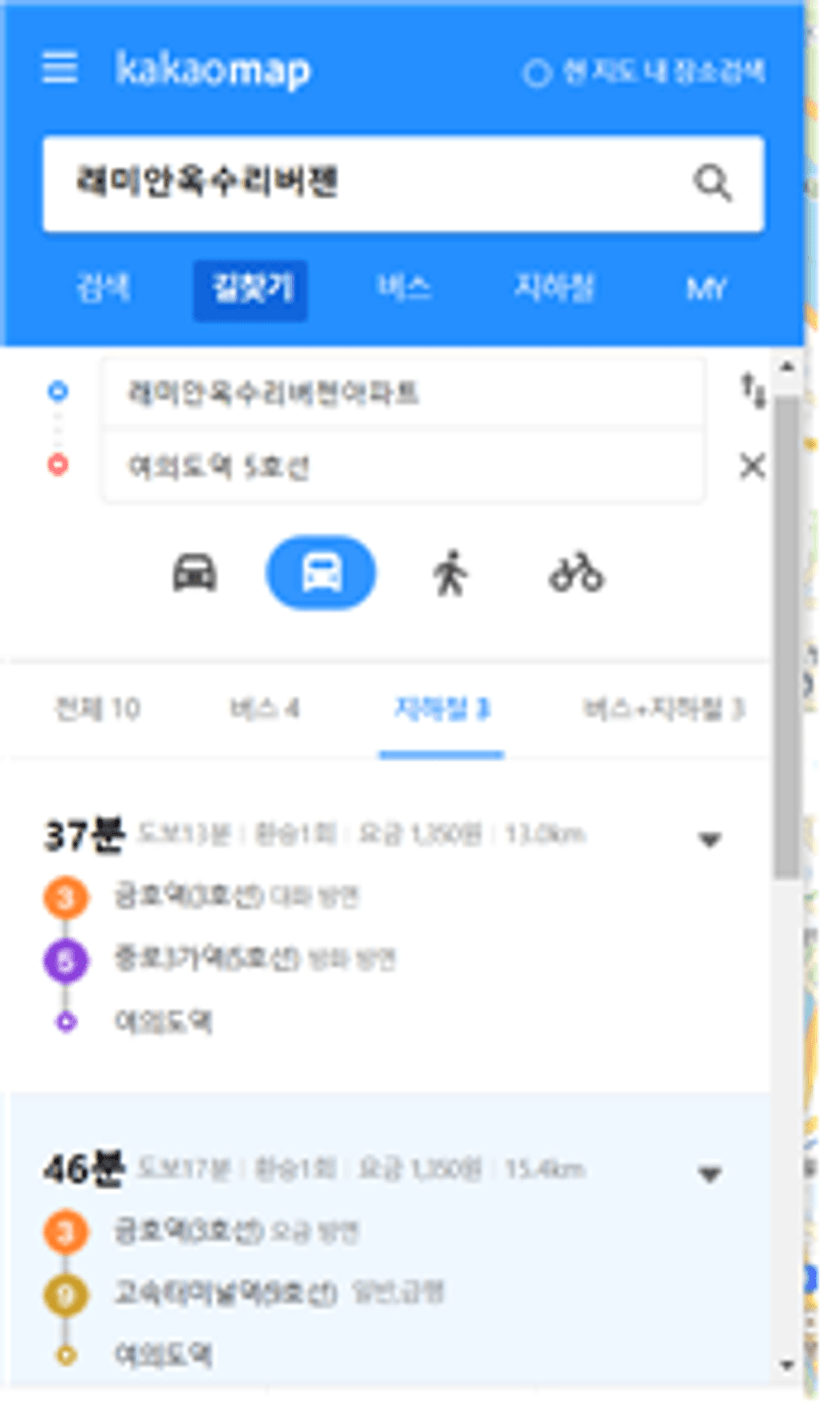Switch to the 검색 tab

point(103,290)
